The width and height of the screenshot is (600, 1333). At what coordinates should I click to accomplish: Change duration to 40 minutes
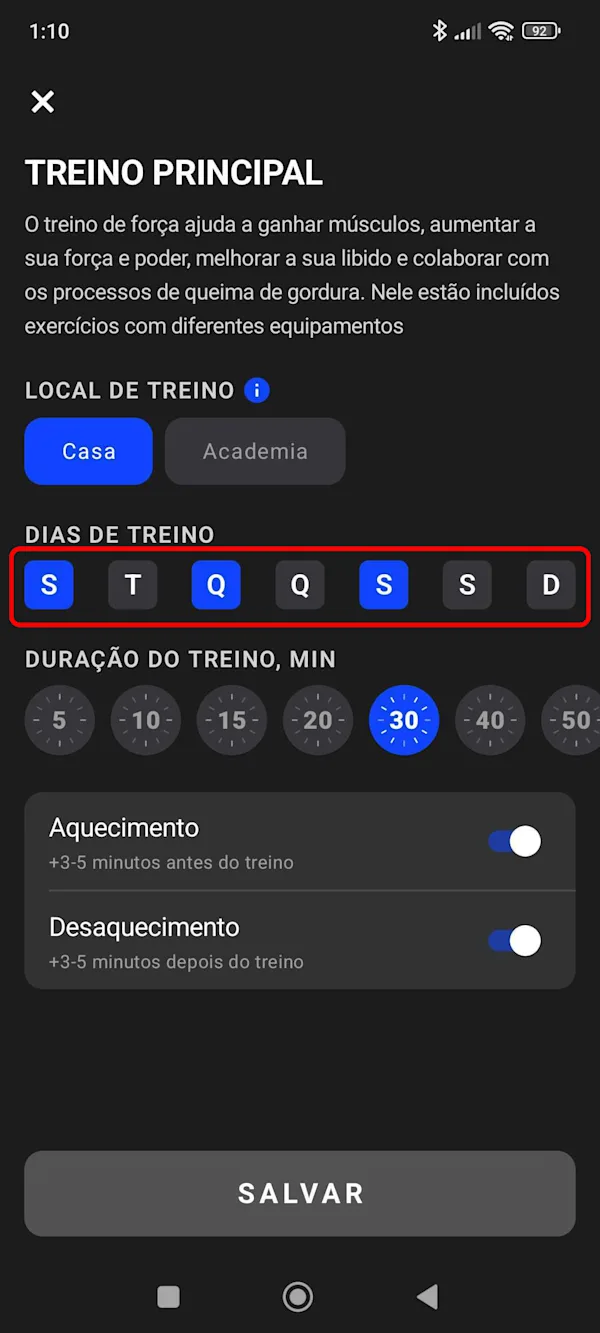[x=490, y=720]
